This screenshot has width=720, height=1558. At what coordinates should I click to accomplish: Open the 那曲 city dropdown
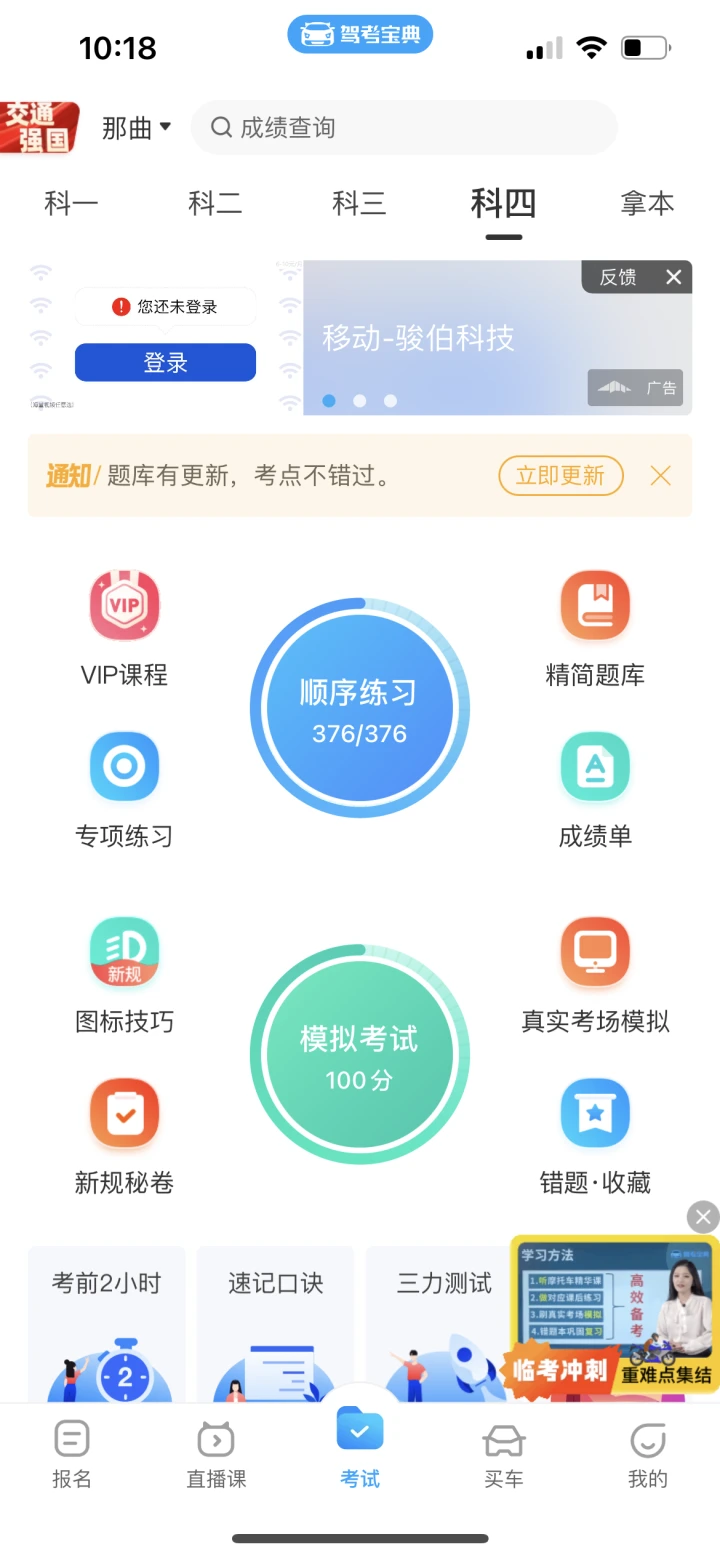(137, 128)
